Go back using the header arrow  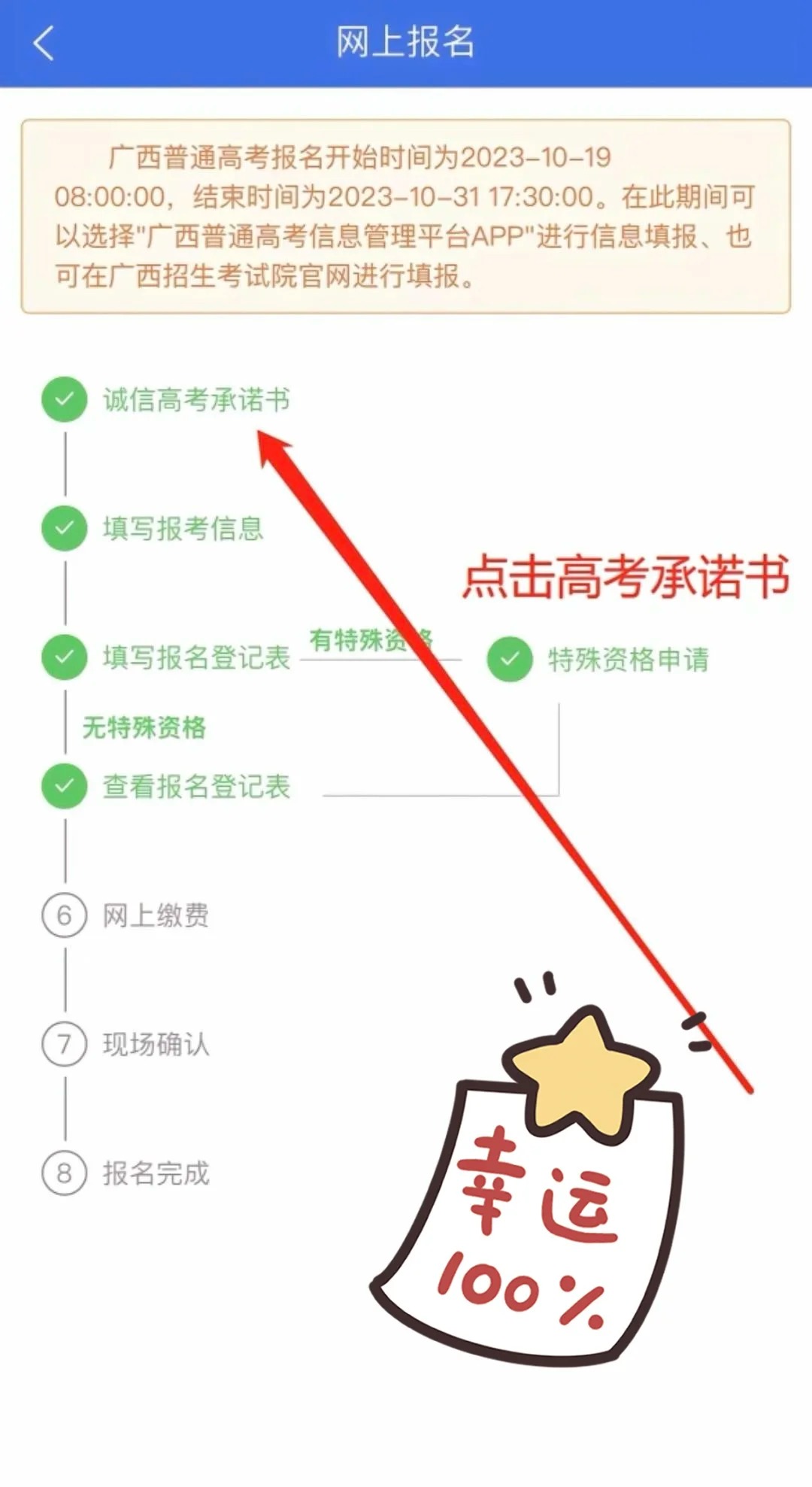point(44,43)
